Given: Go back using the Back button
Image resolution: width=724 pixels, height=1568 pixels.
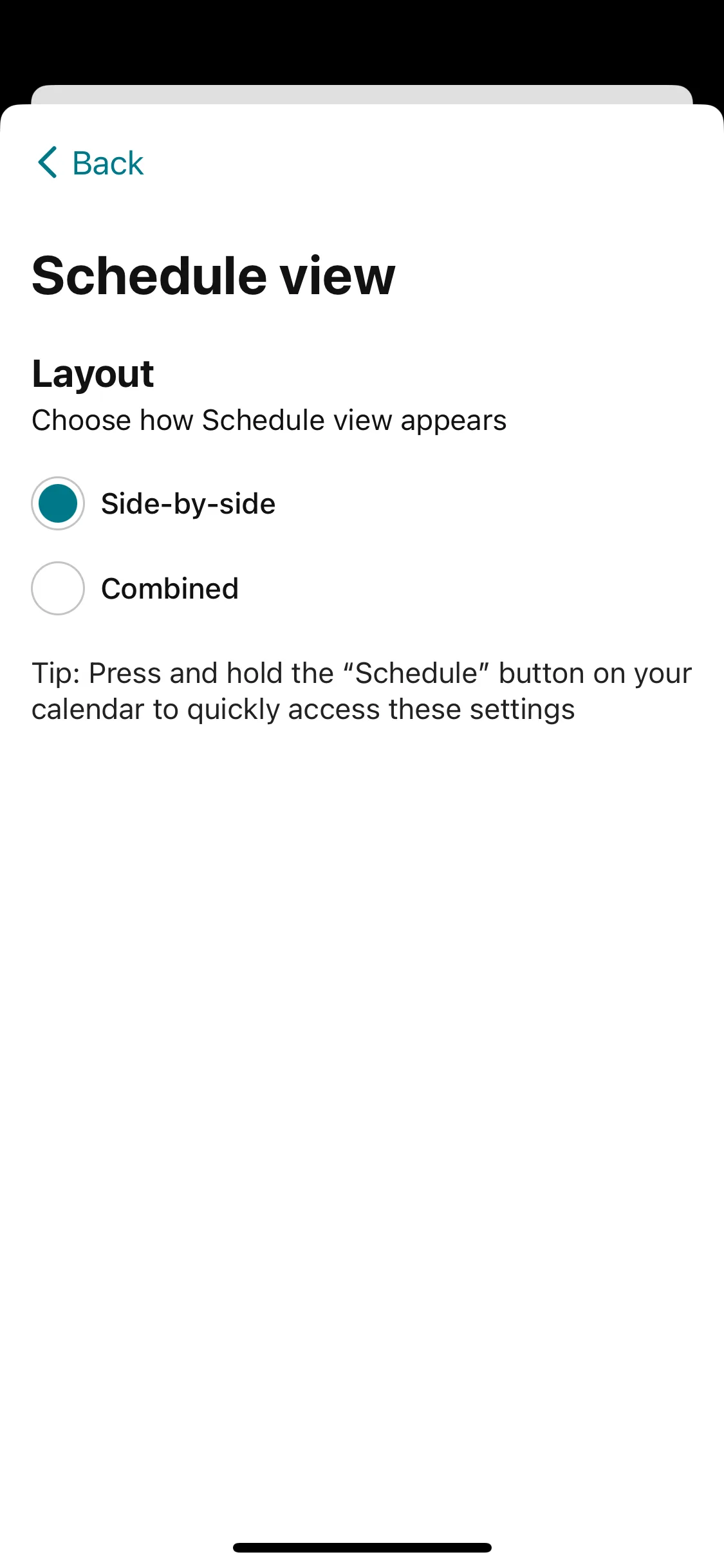Looking at the screenshot, I should (90, 163).
